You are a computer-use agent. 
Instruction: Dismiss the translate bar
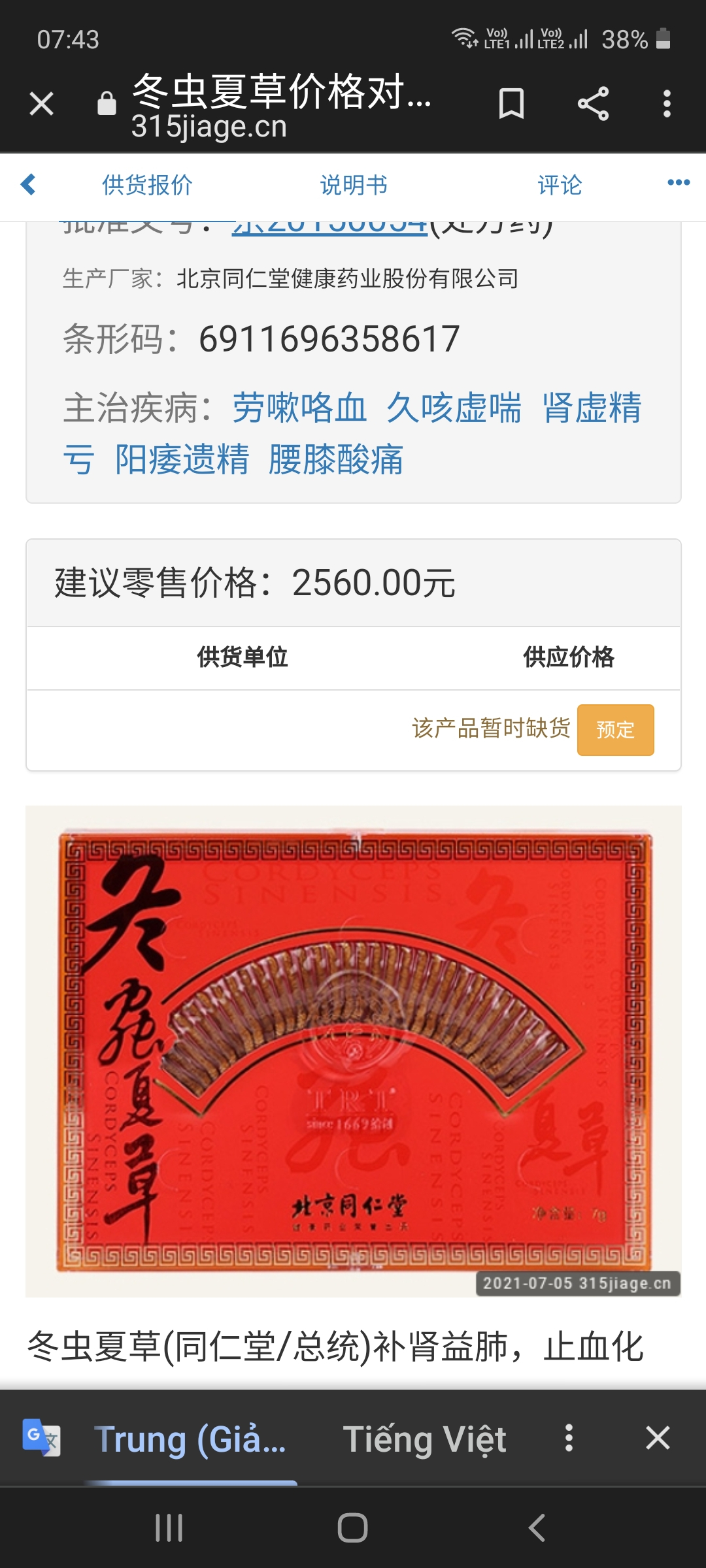coord(658,1438)
